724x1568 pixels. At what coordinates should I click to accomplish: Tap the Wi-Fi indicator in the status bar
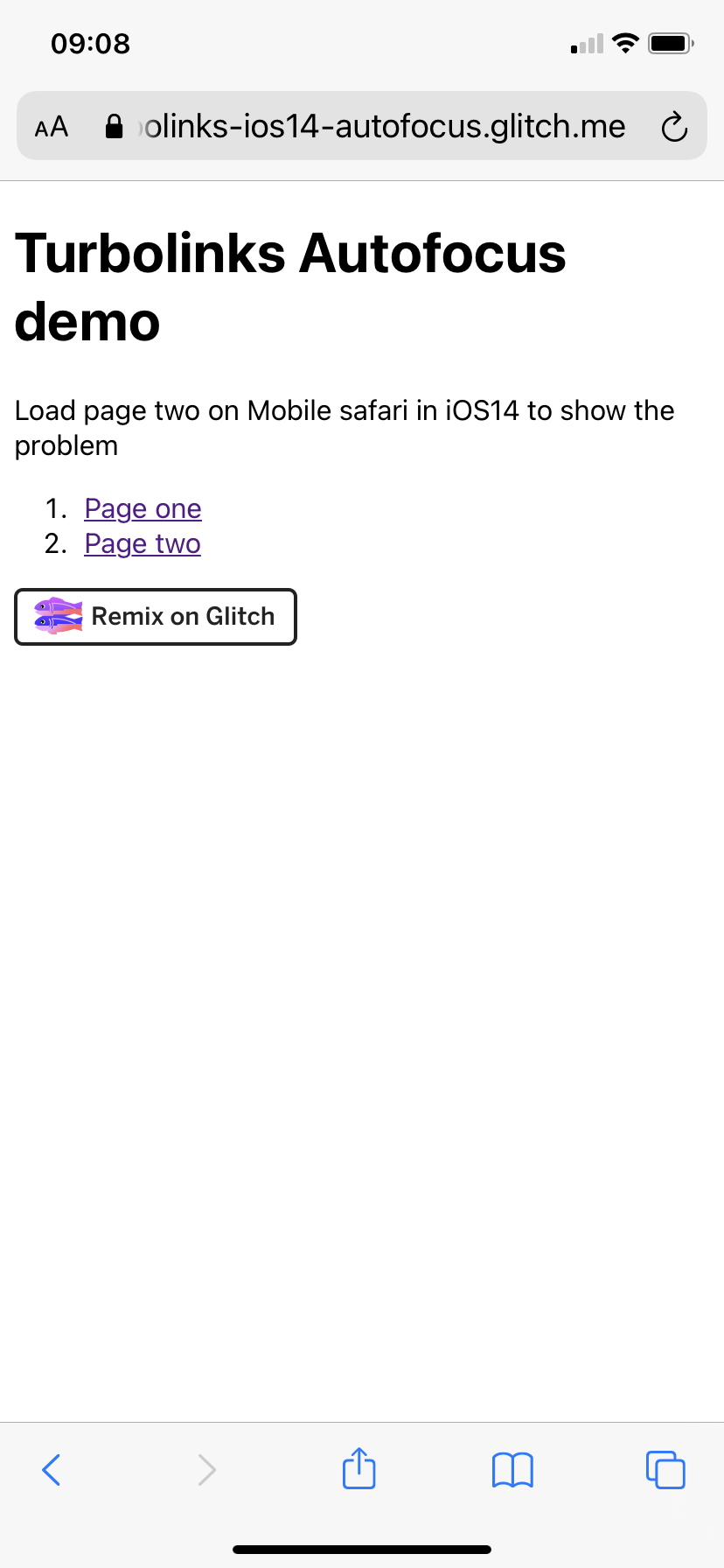(625, 42)
